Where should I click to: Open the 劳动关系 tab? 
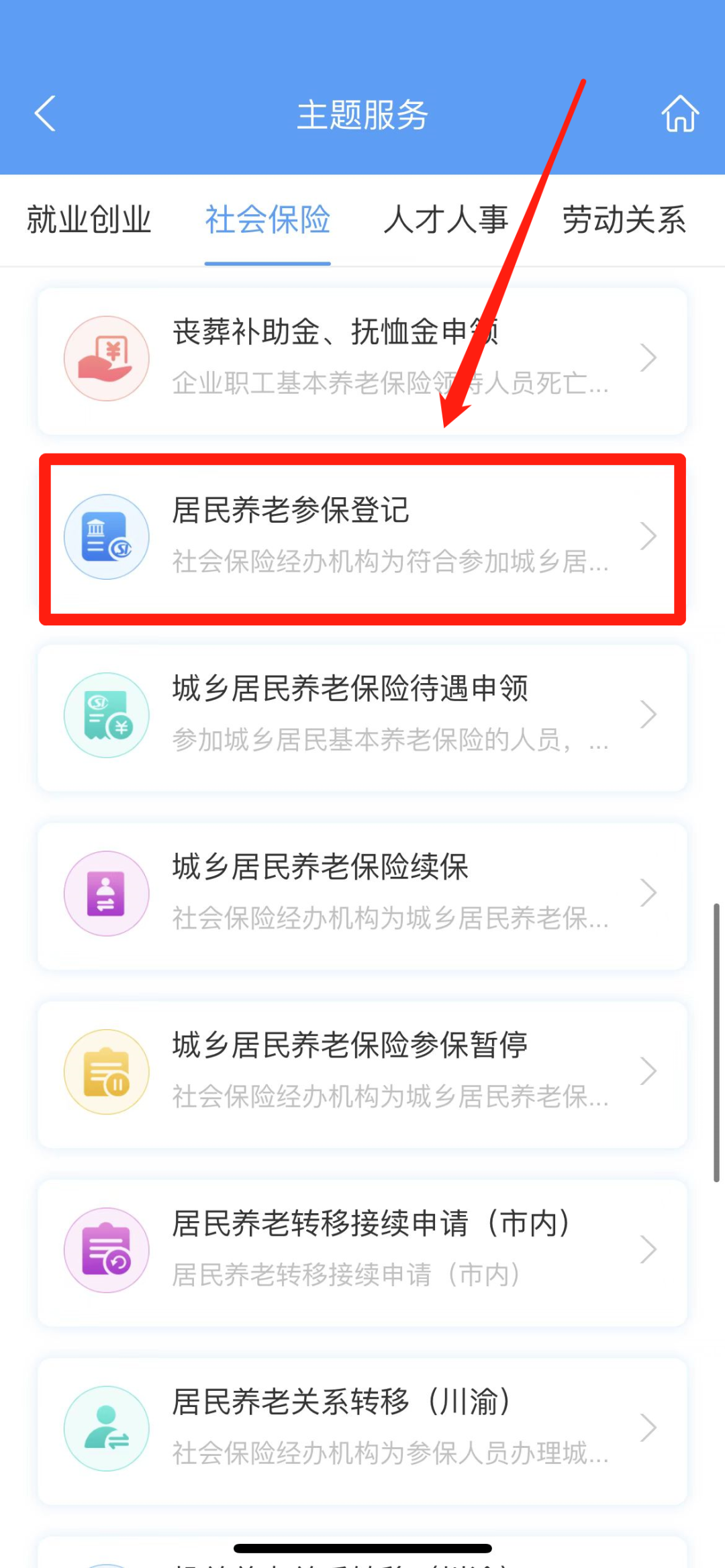624,220
